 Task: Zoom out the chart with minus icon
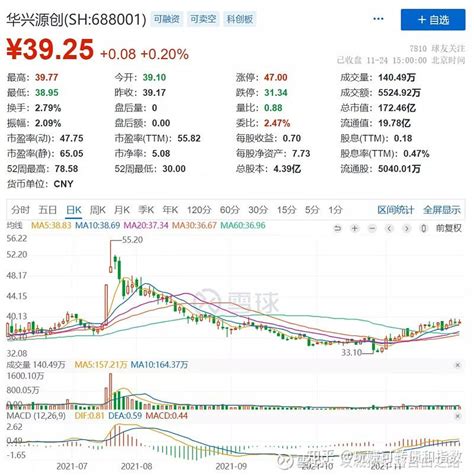(x=372, y=228)
